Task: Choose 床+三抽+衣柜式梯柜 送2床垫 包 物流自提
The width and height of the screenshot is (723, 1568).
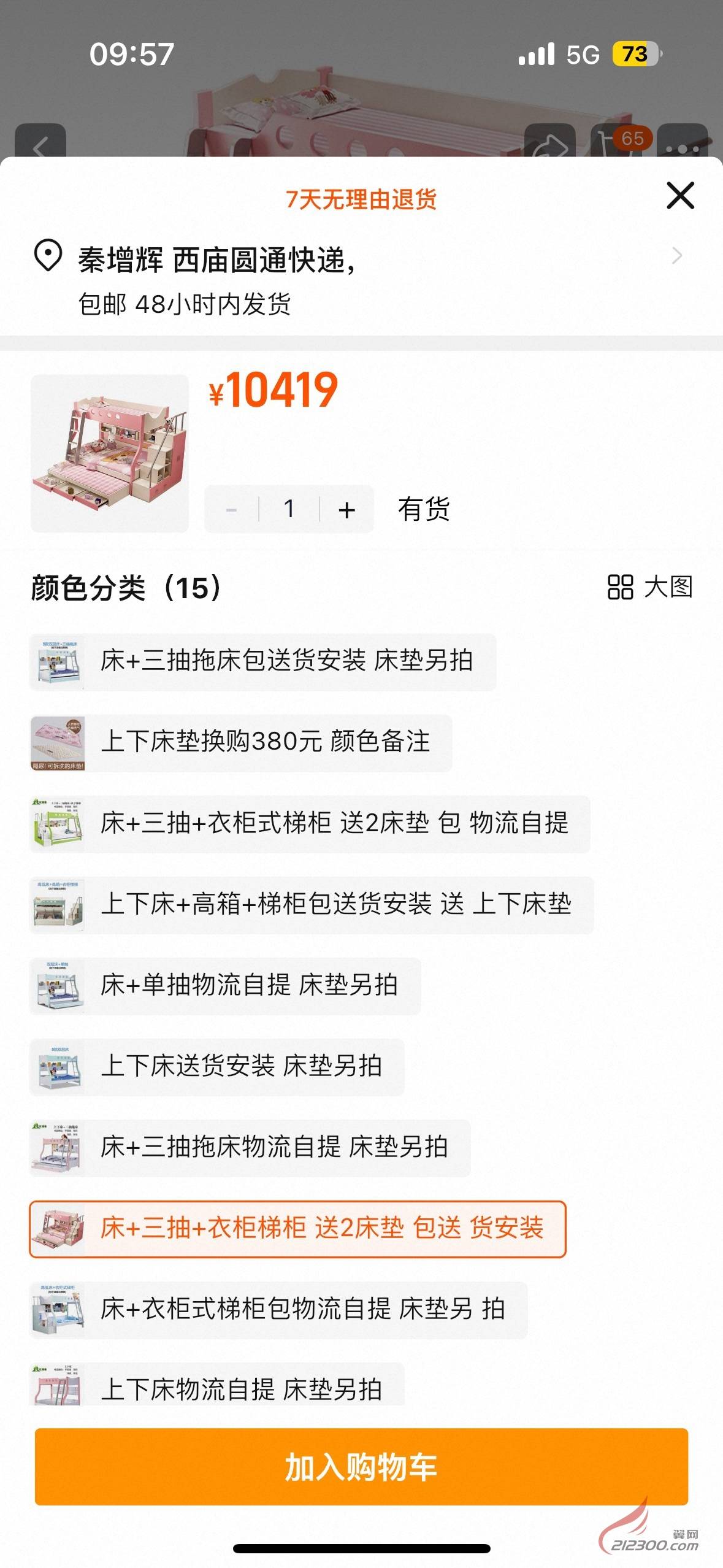Action: pos(310,823)
